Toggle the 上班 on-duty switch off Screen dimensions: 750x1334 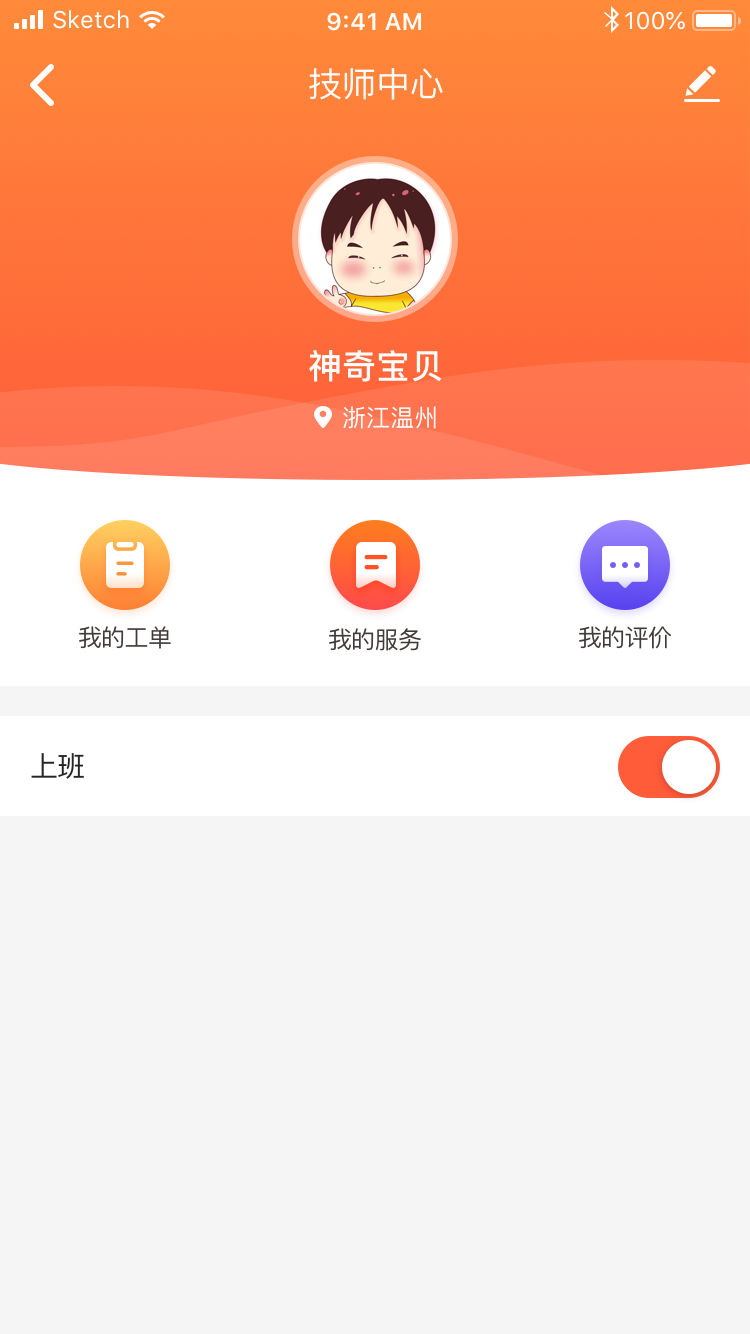[668, 767]
